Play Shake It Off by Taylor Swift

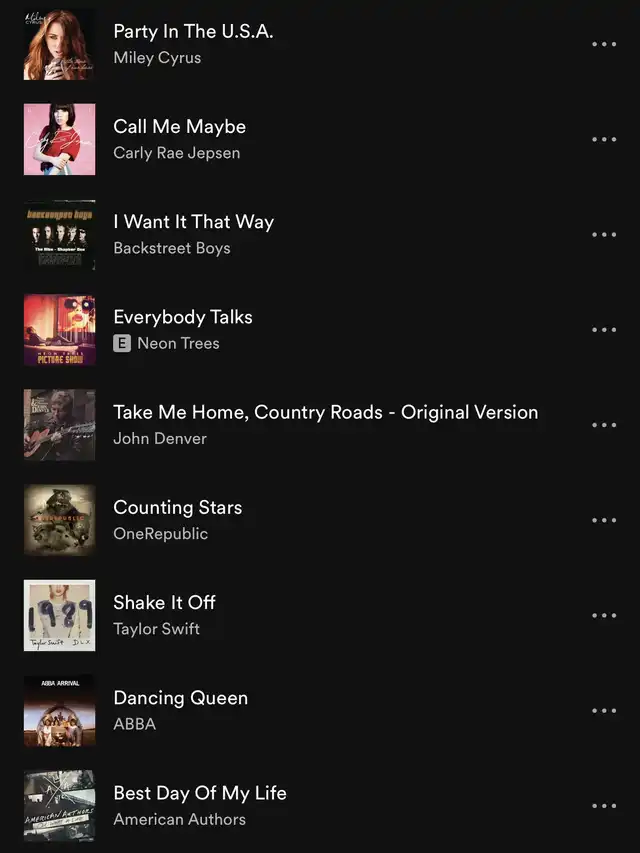pos(164,602)
